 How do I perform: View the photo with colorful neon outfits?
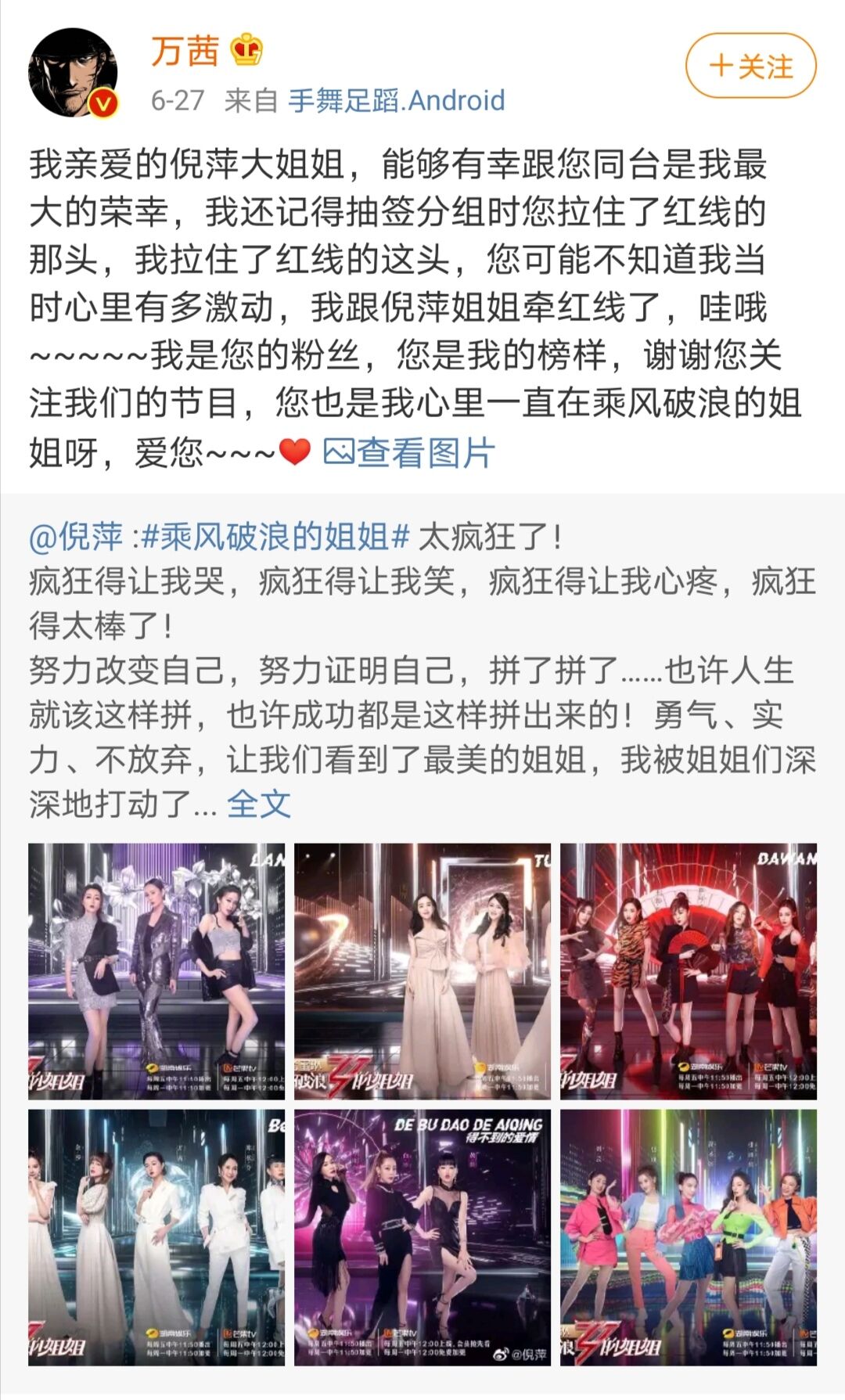coord(689,1237)
